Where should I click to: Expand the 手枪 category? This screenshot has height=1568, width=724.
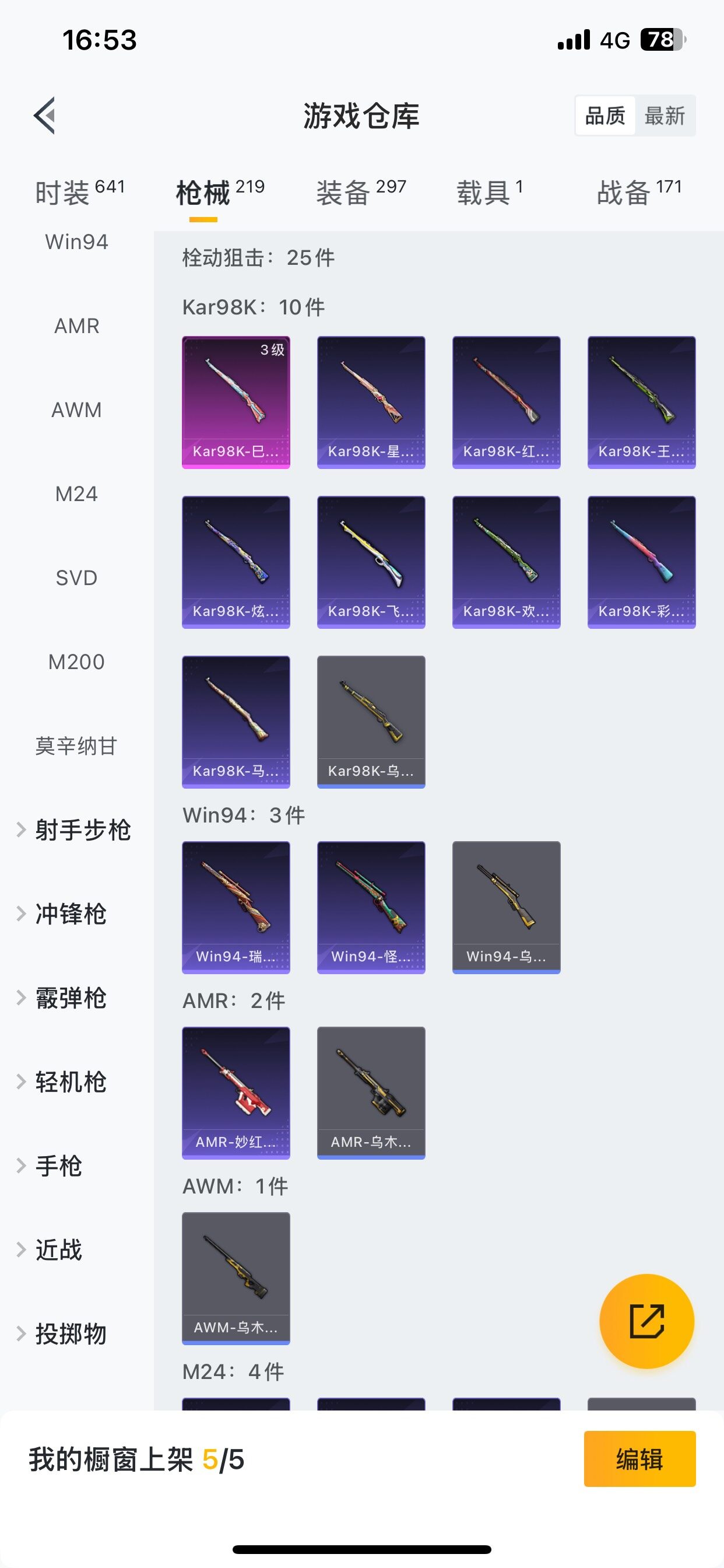click(58, 1165)
